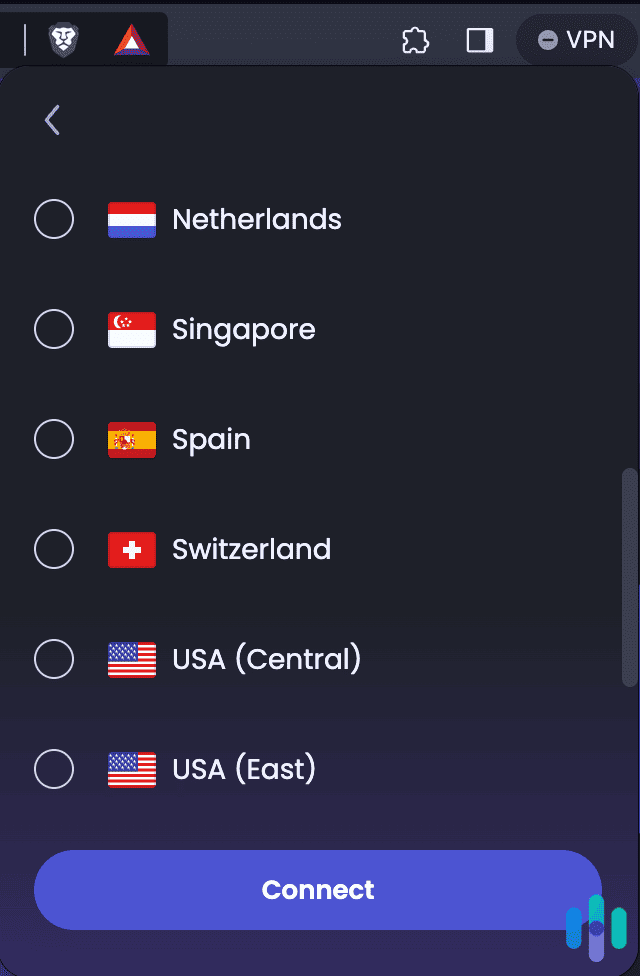The width and height of the screenshot is (640, 976).
Task: Select USA (East) region
Action: click(54, 769)
